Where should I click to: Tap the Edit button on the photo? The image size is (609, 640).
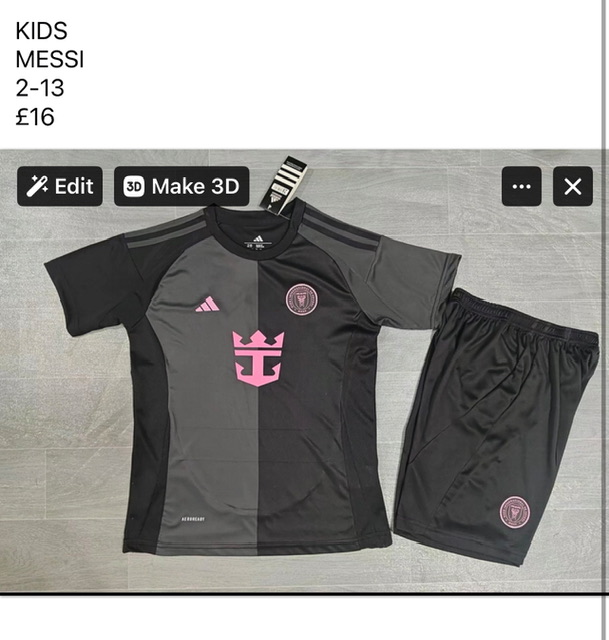(60, 186)
